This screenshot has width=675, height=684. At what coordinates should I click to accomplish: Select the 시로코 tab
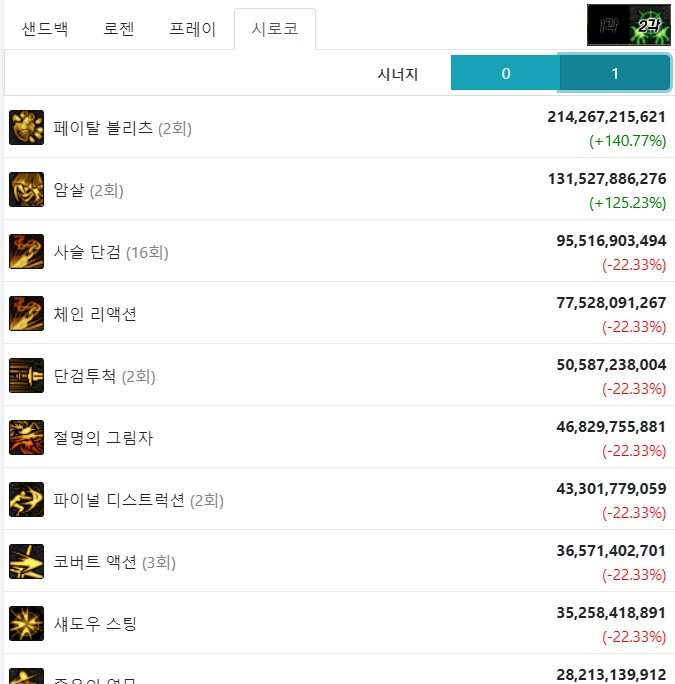[x=274, y=29]
